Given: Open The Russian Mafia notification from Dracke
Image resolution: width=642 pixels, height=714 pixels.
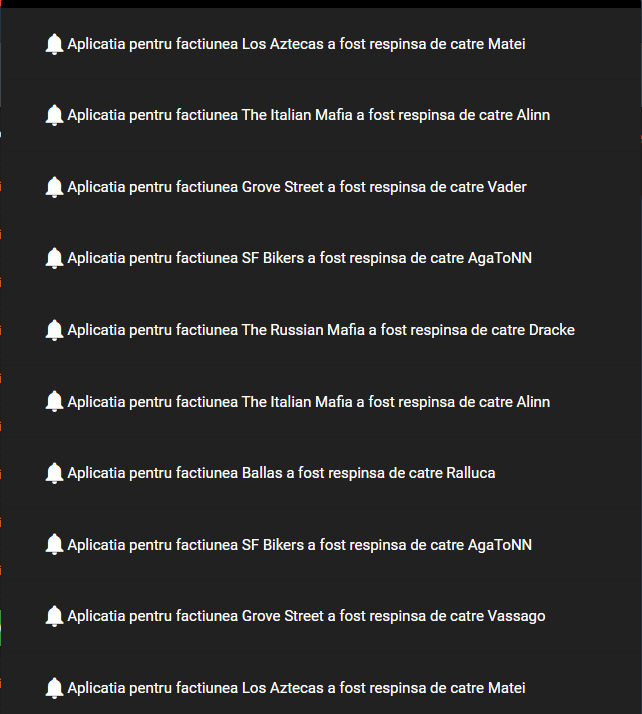Looking at the screenshot, I should coord(320,330).
